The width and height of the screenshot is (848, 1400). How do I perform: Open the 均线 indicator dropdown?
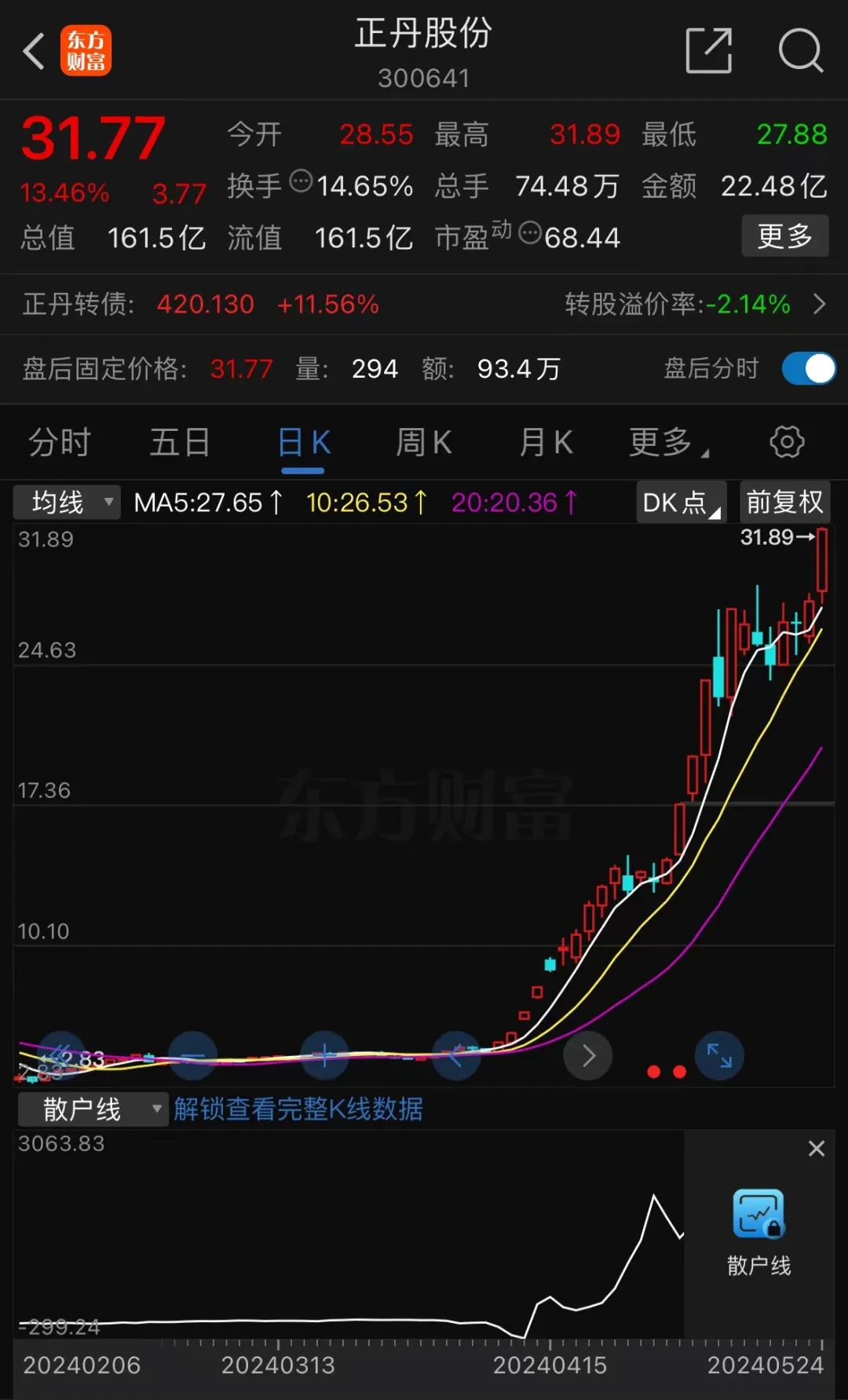click(68, 503)
